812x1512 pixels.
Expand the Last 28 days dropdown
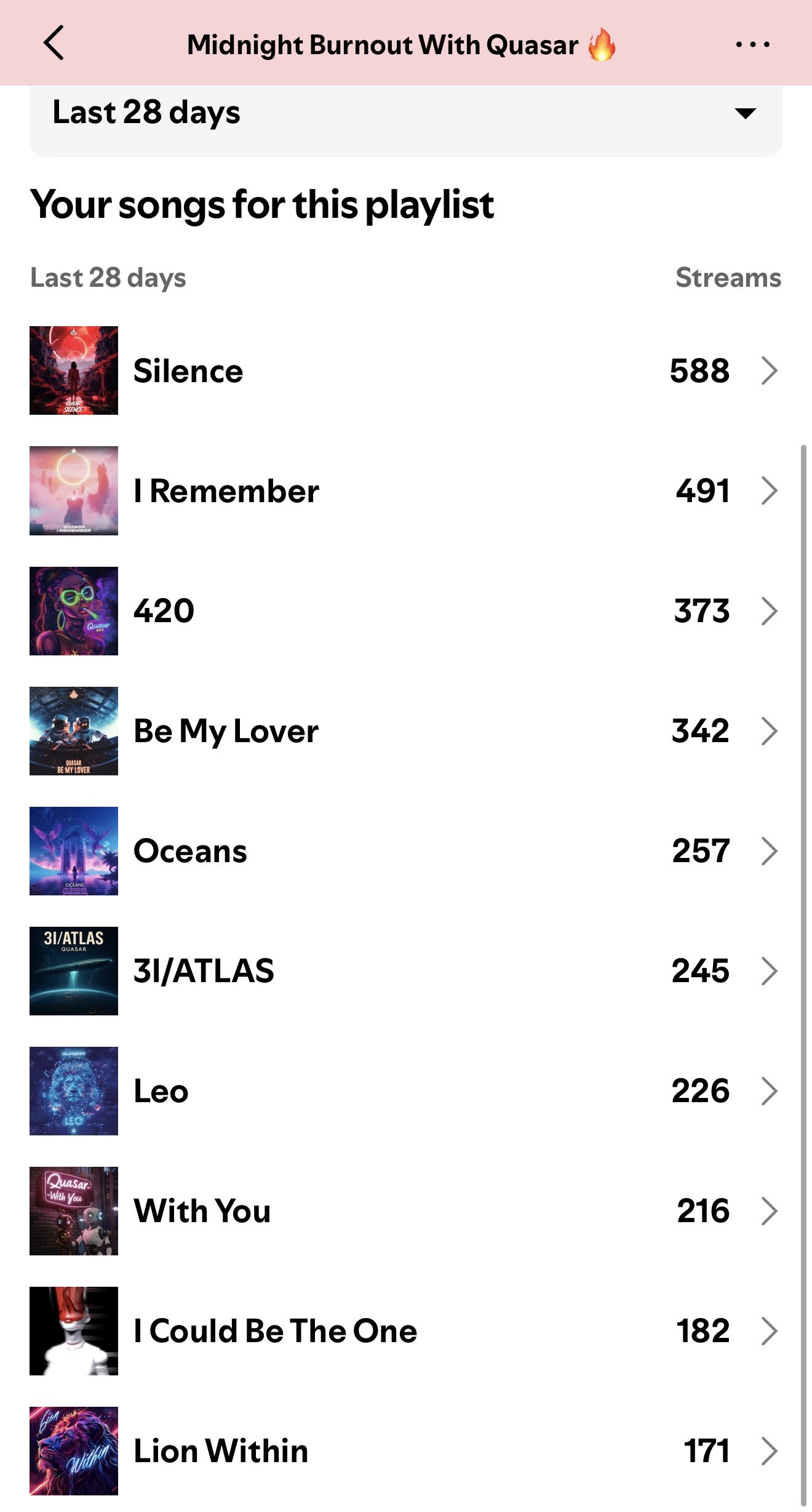(406, 114)
